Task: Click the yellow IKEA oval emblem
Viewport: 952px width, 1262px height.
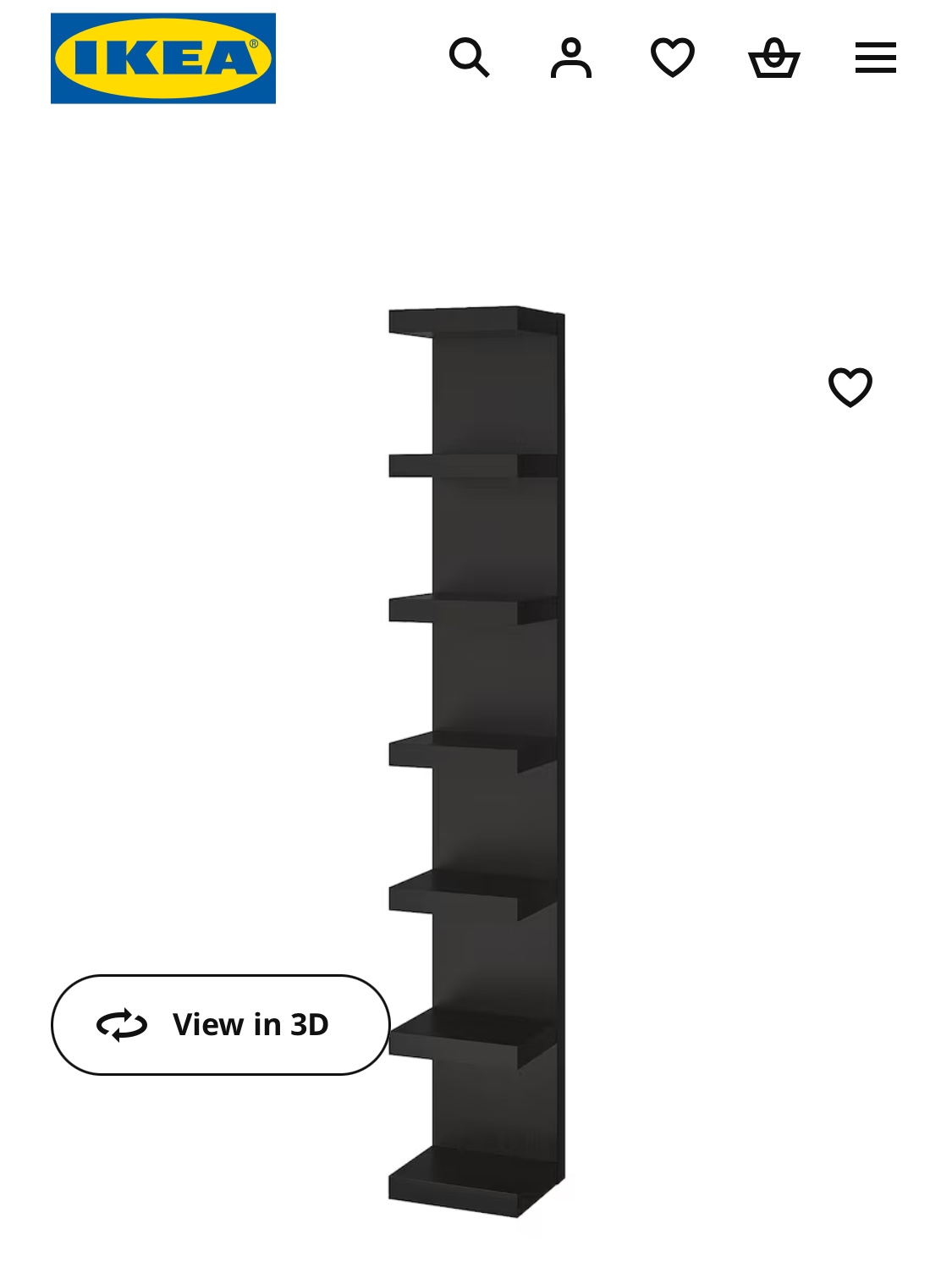Action: (164, 58)
